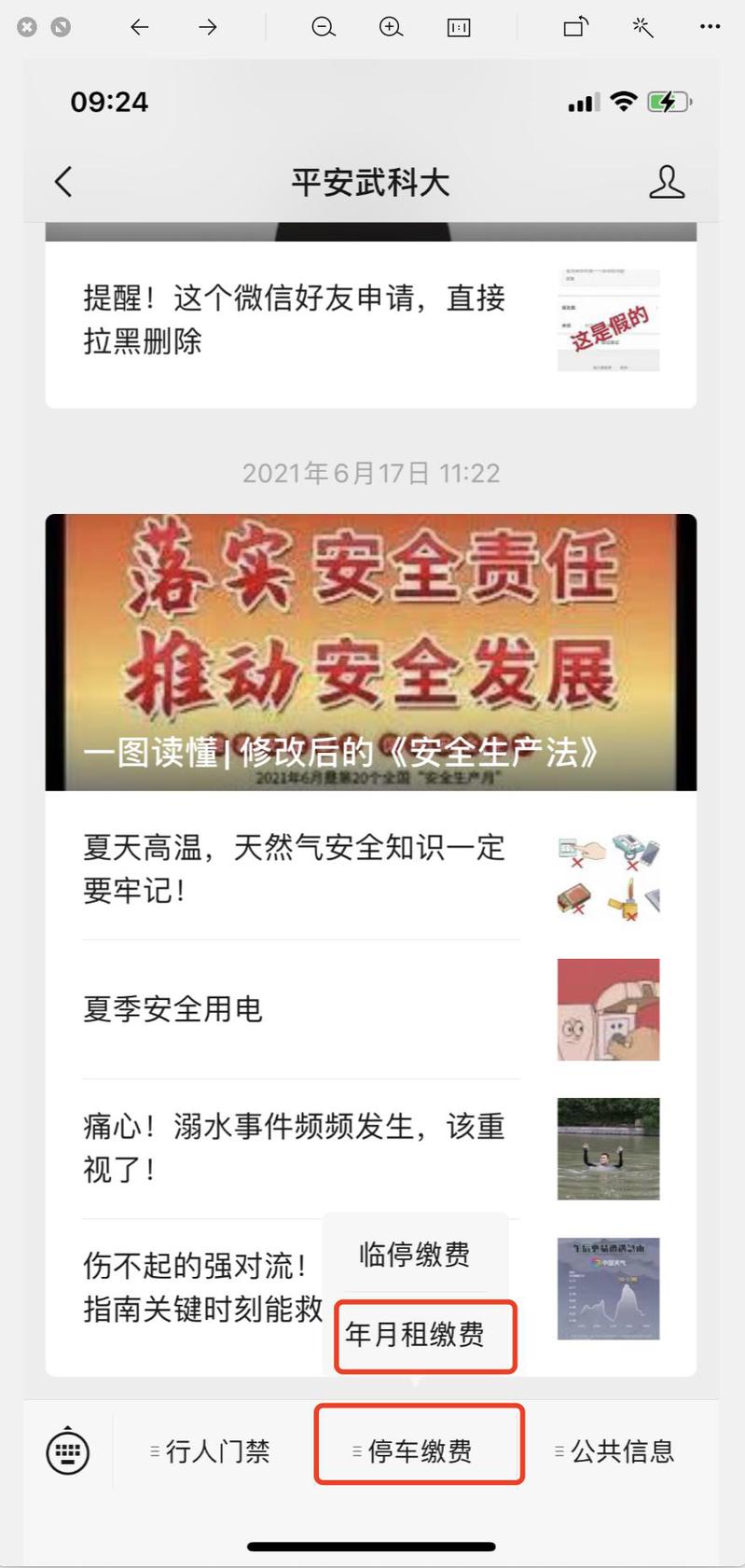The image size is (745, 1568).
Task: Open article 提醒！这个微信好友申请
Action: click(x=294, y=320)
